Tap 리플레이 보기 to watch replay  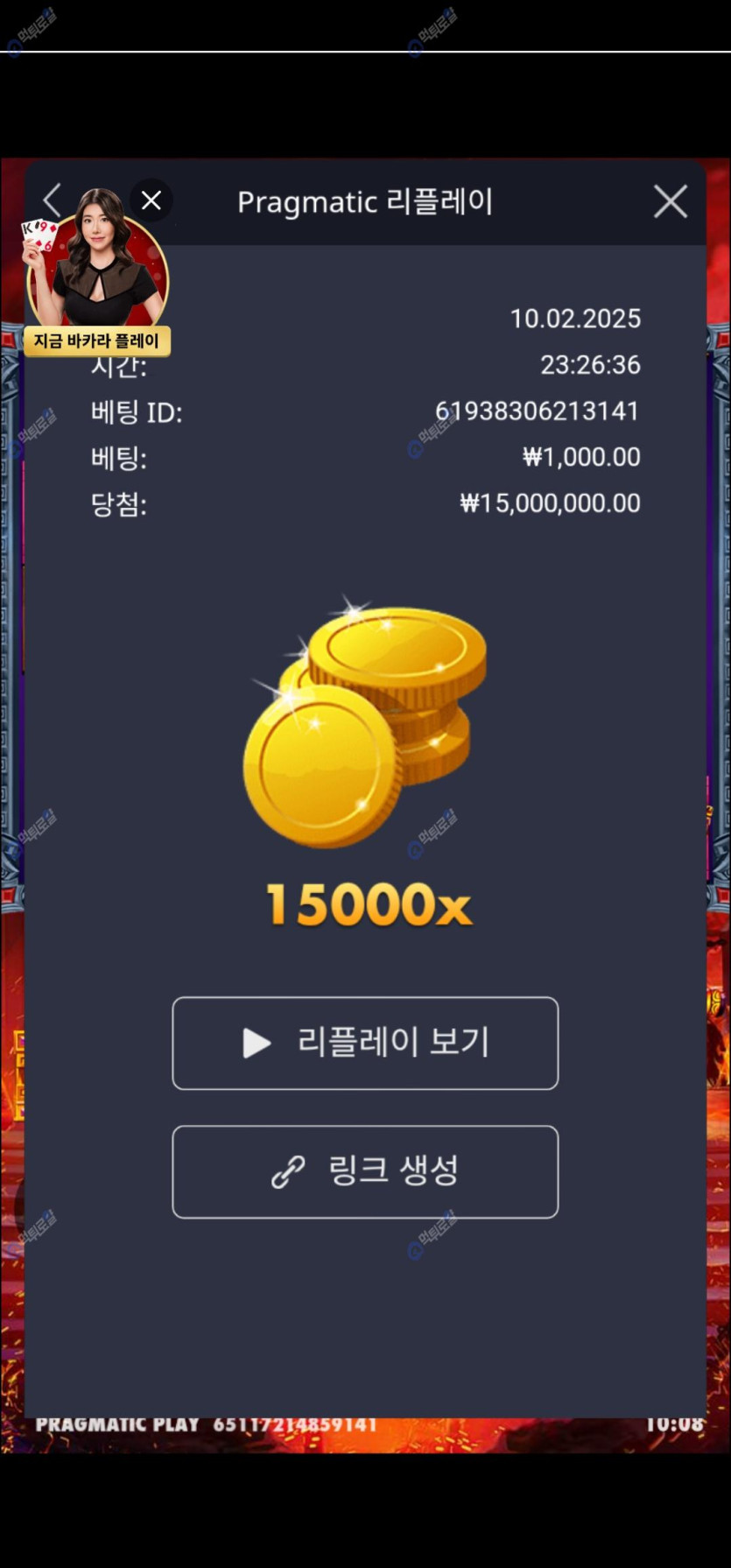(x=365, y=1043)
